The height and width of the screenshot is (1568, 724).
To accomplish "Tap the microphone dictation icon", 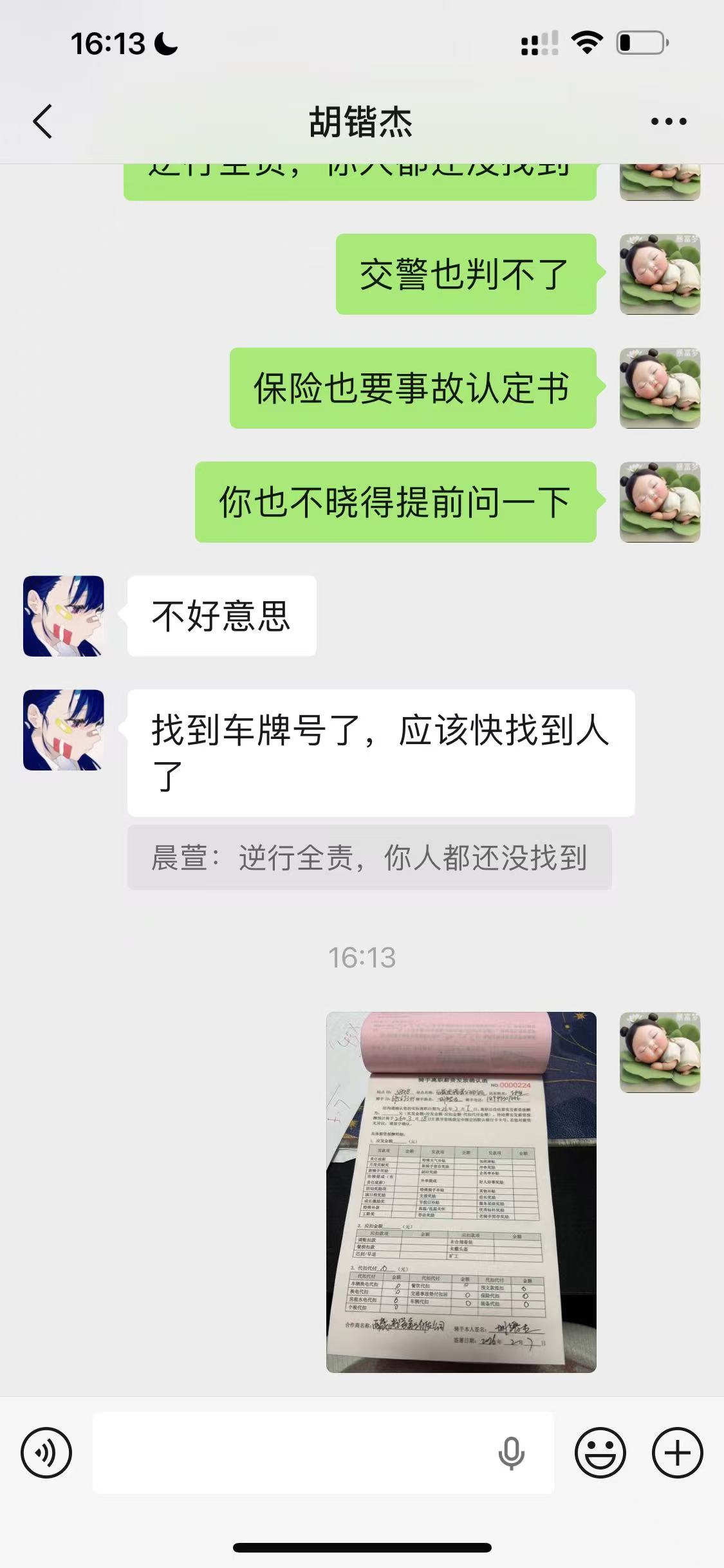I will [x=512, y=1452].
